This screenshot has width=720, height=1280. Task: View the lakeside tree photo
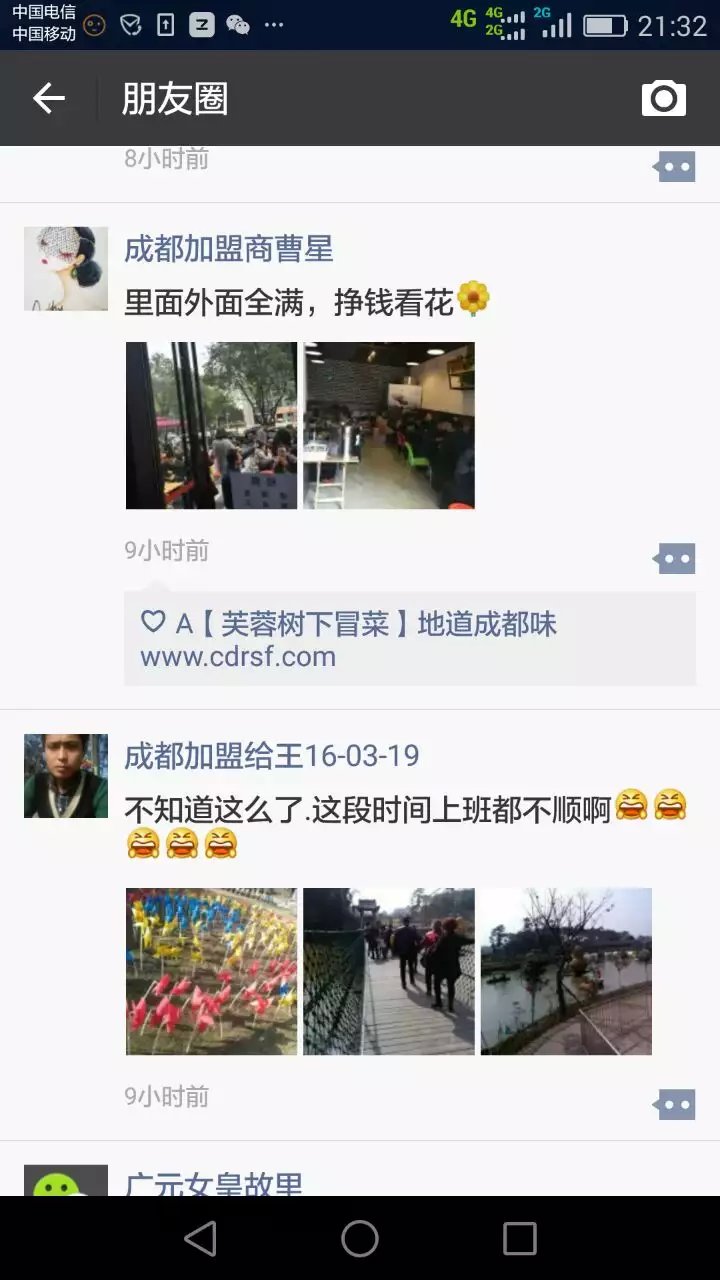pyautogui.click(x=566, y=971)
